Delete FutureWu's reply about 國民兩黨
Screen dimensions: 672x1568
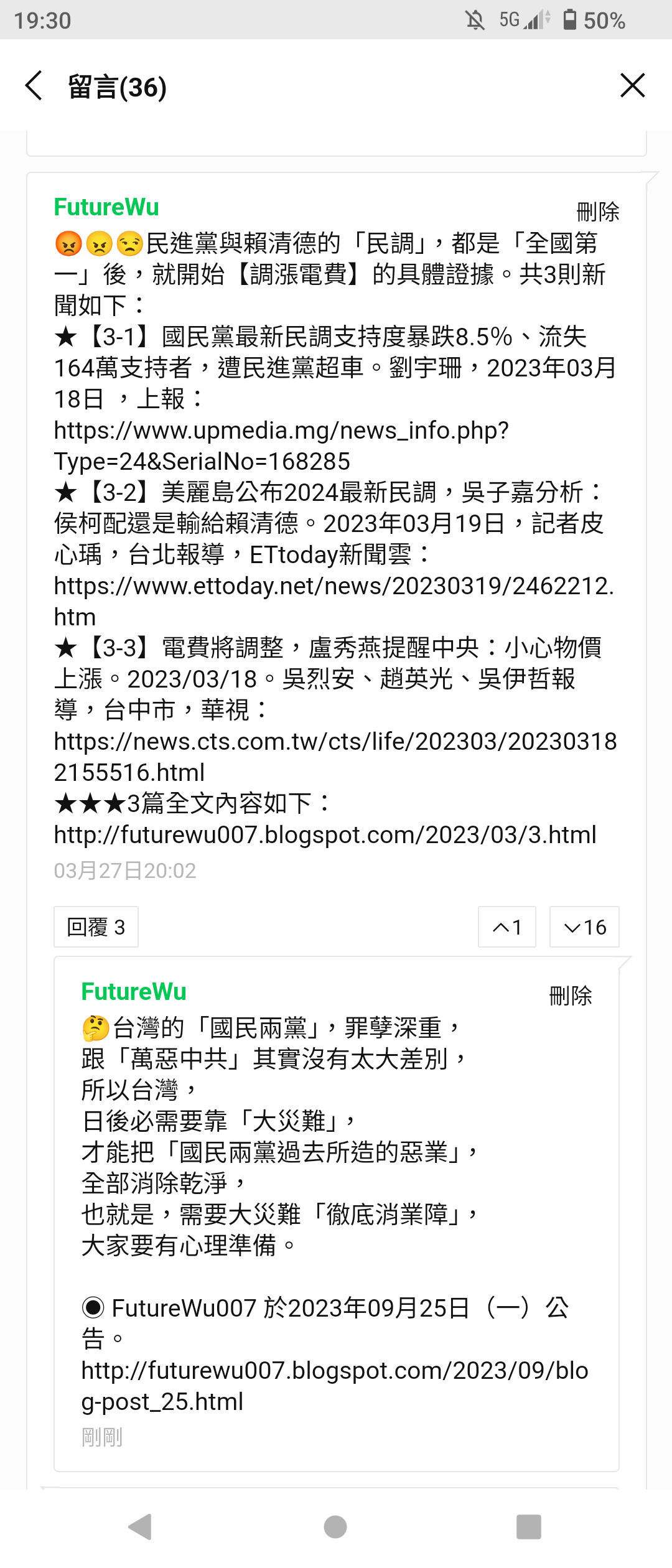(x=570, y=996)
